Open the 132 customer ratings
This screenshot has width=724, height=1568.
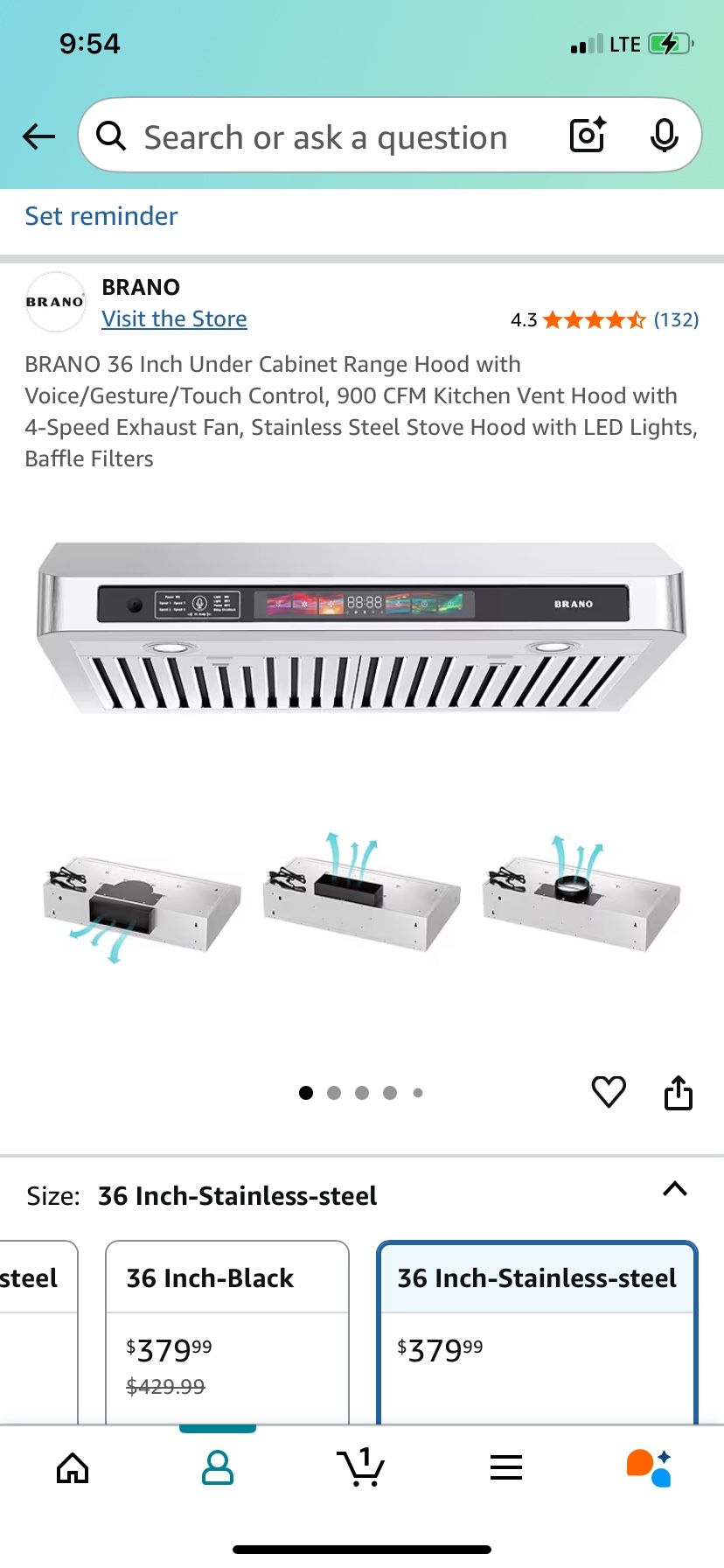coord(676,319)
